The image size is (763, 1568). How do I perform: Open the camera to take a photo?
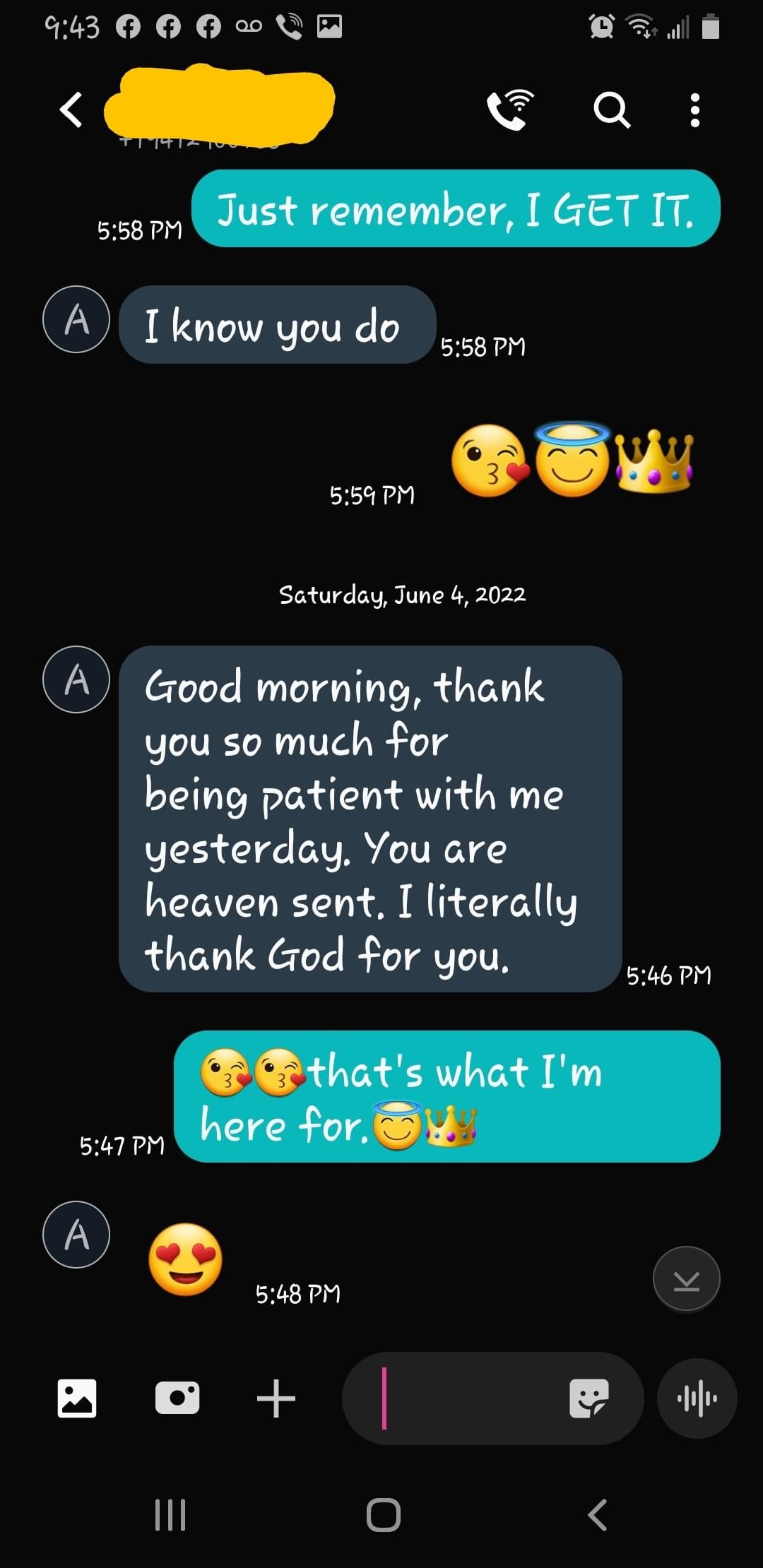pos(177,1398)
